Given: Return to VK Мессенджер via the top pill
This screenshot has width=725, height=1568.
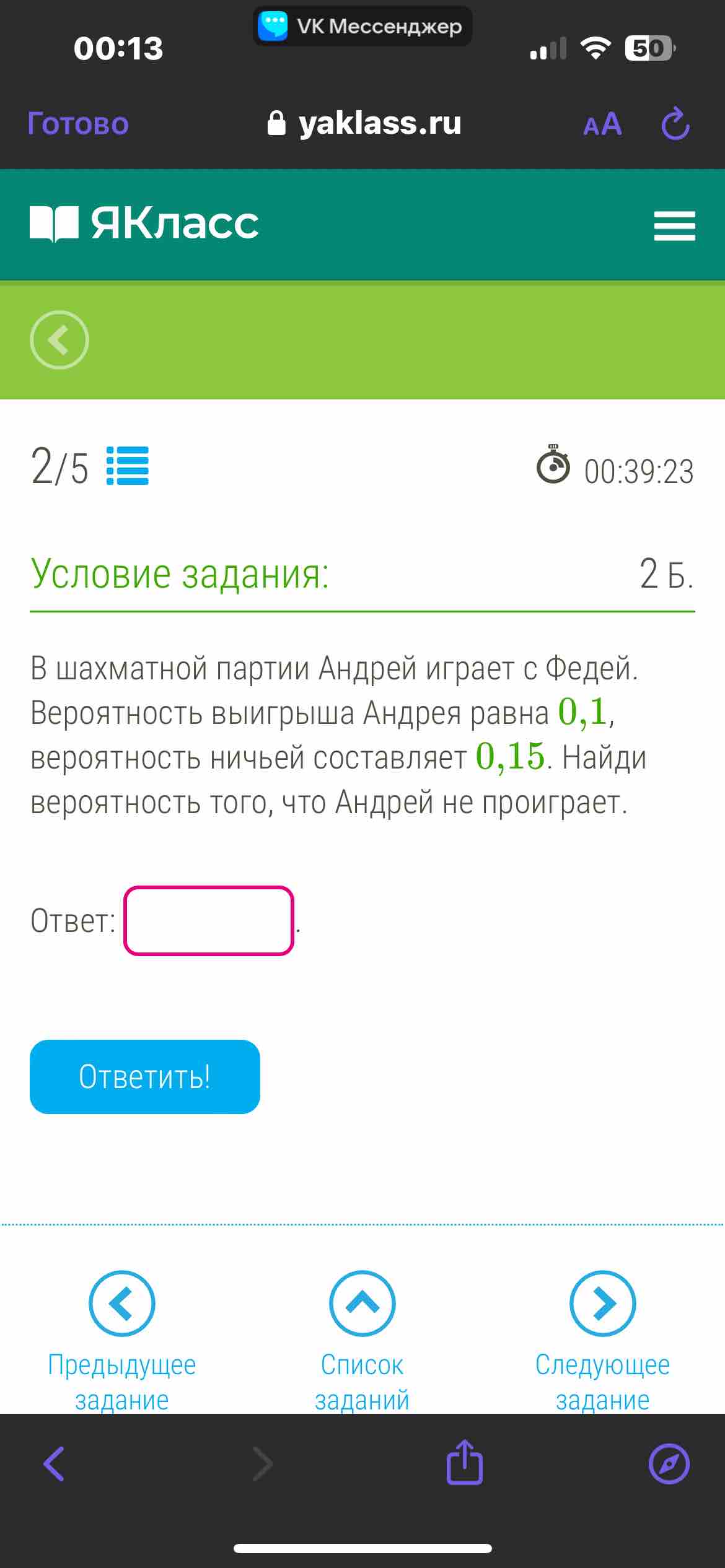Looking at the screenshot, I should tap(362, 26).
